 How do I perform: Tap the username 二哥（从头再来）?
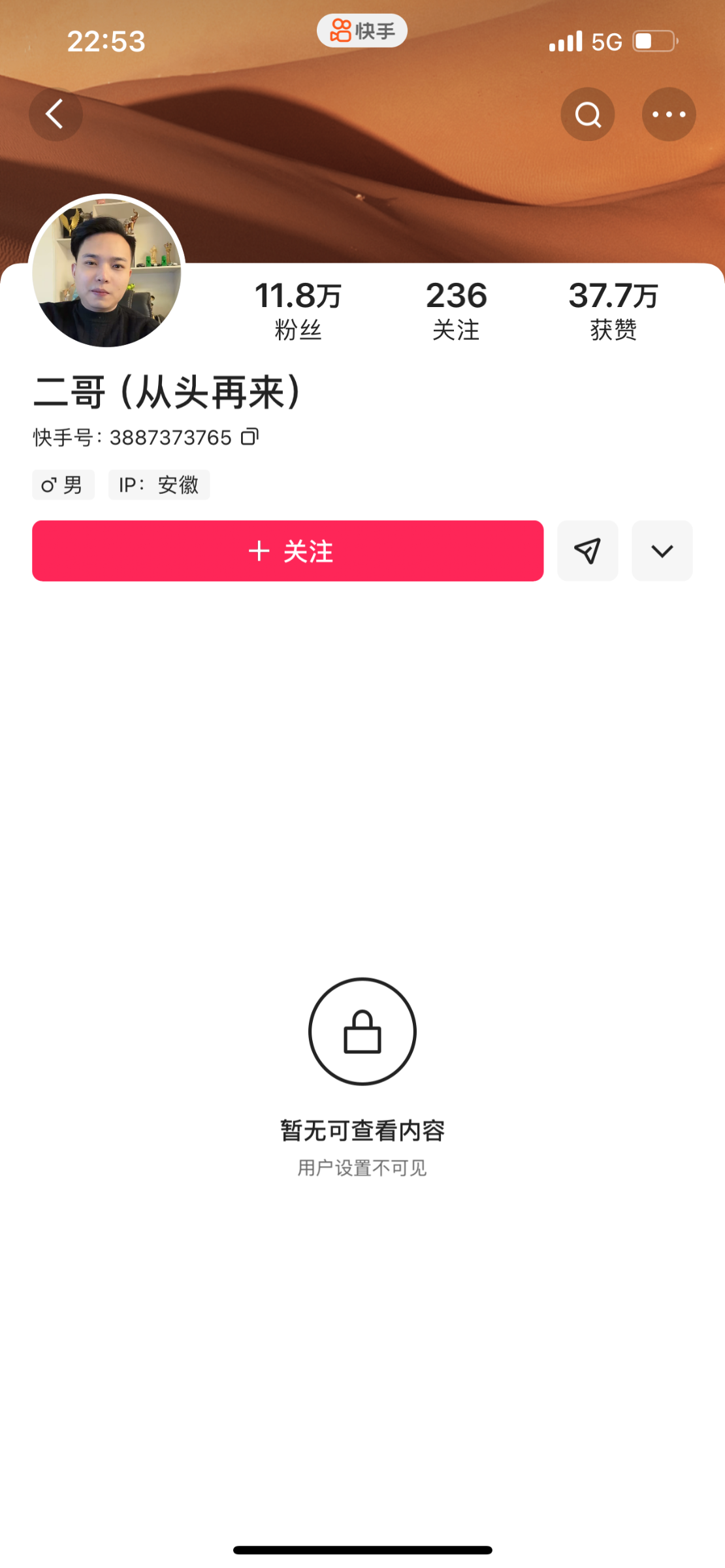170,393
